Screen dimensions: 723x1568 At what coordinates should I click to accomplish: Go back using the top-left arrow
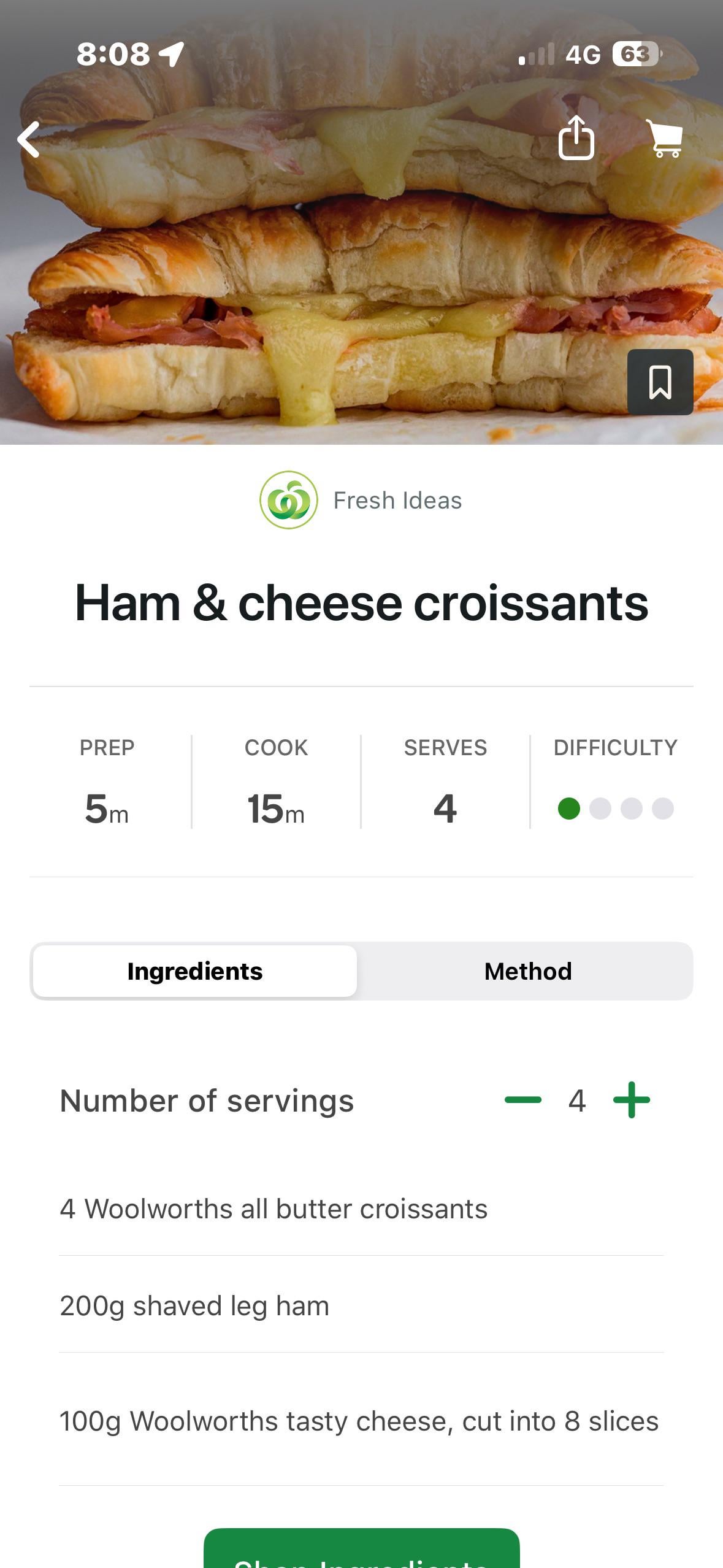pyautogui.click(x=29, y=139)
